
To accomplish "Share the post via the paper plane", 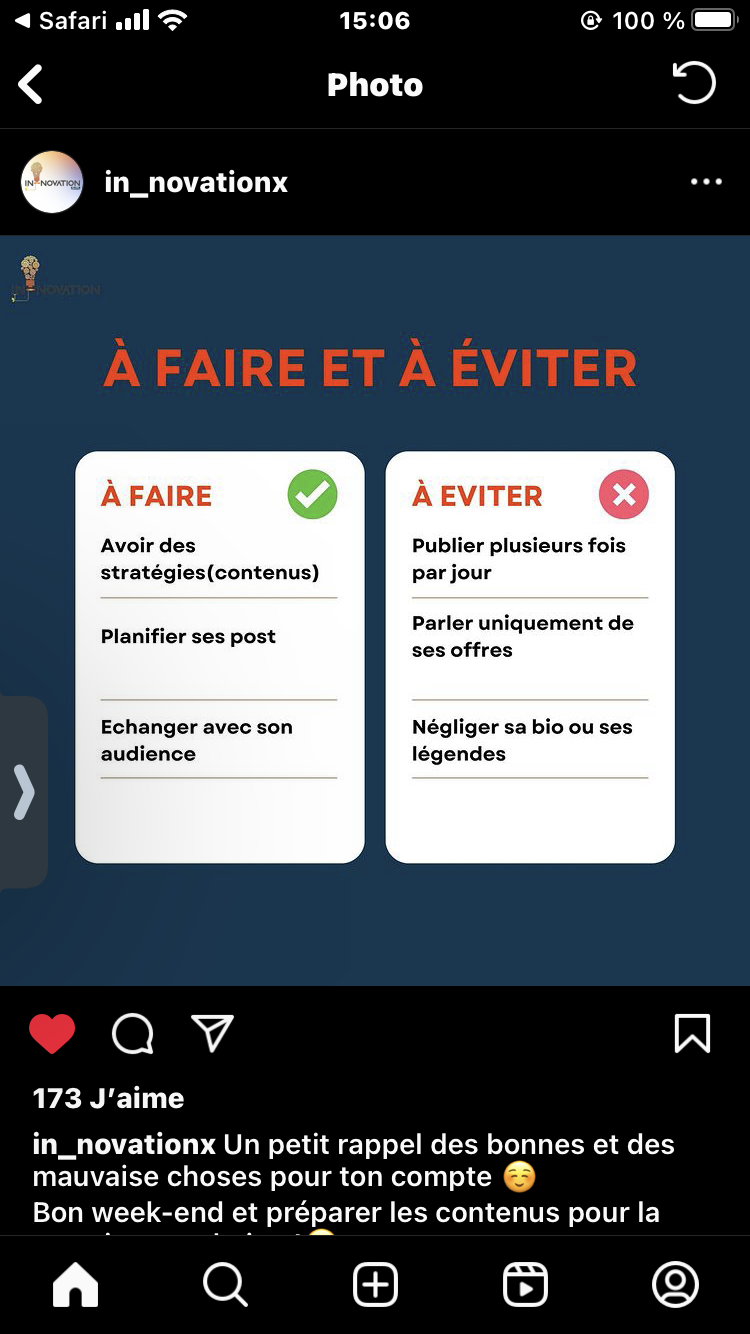I will pos(212,1034).
